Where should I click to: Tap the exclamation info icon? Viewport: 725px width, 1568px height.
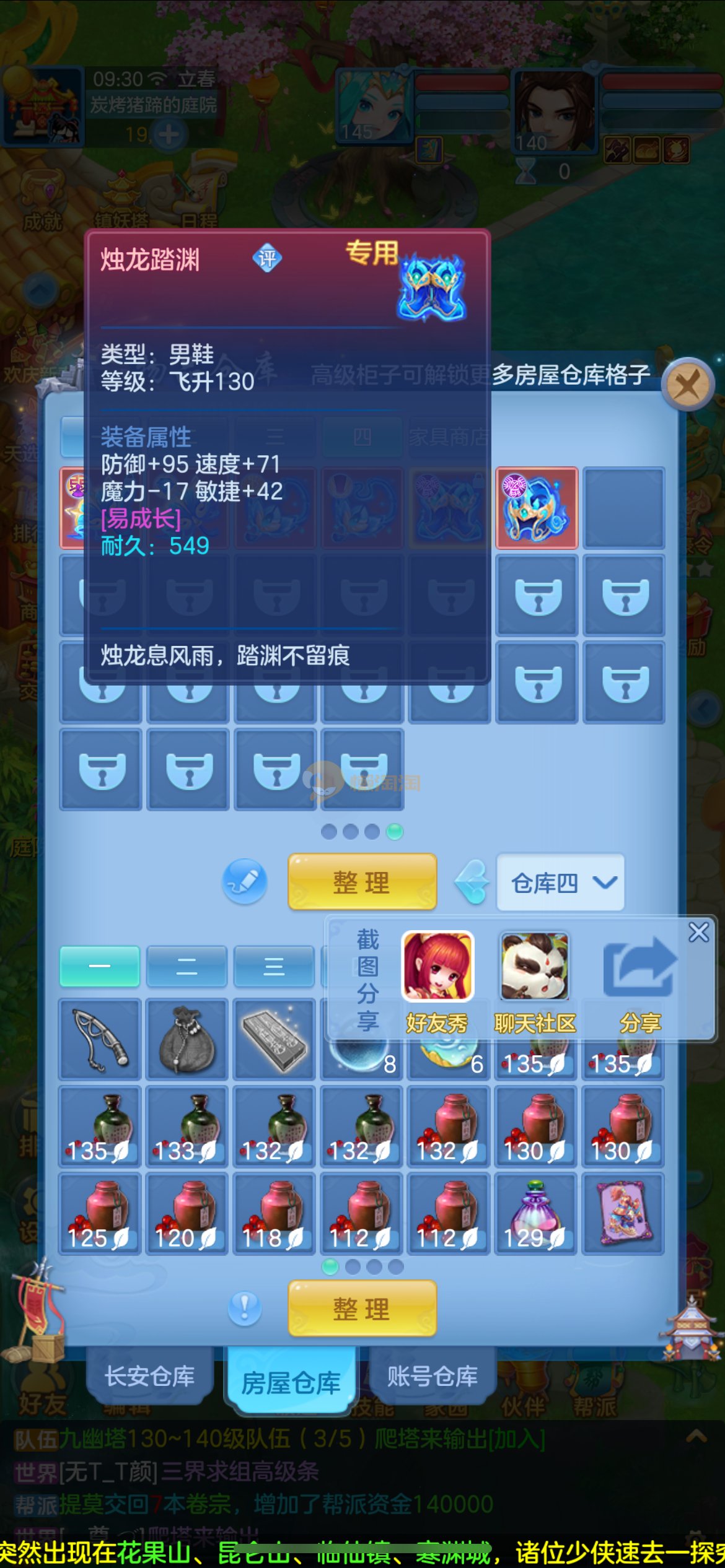pyautogui.click(x=245, y=1309)
